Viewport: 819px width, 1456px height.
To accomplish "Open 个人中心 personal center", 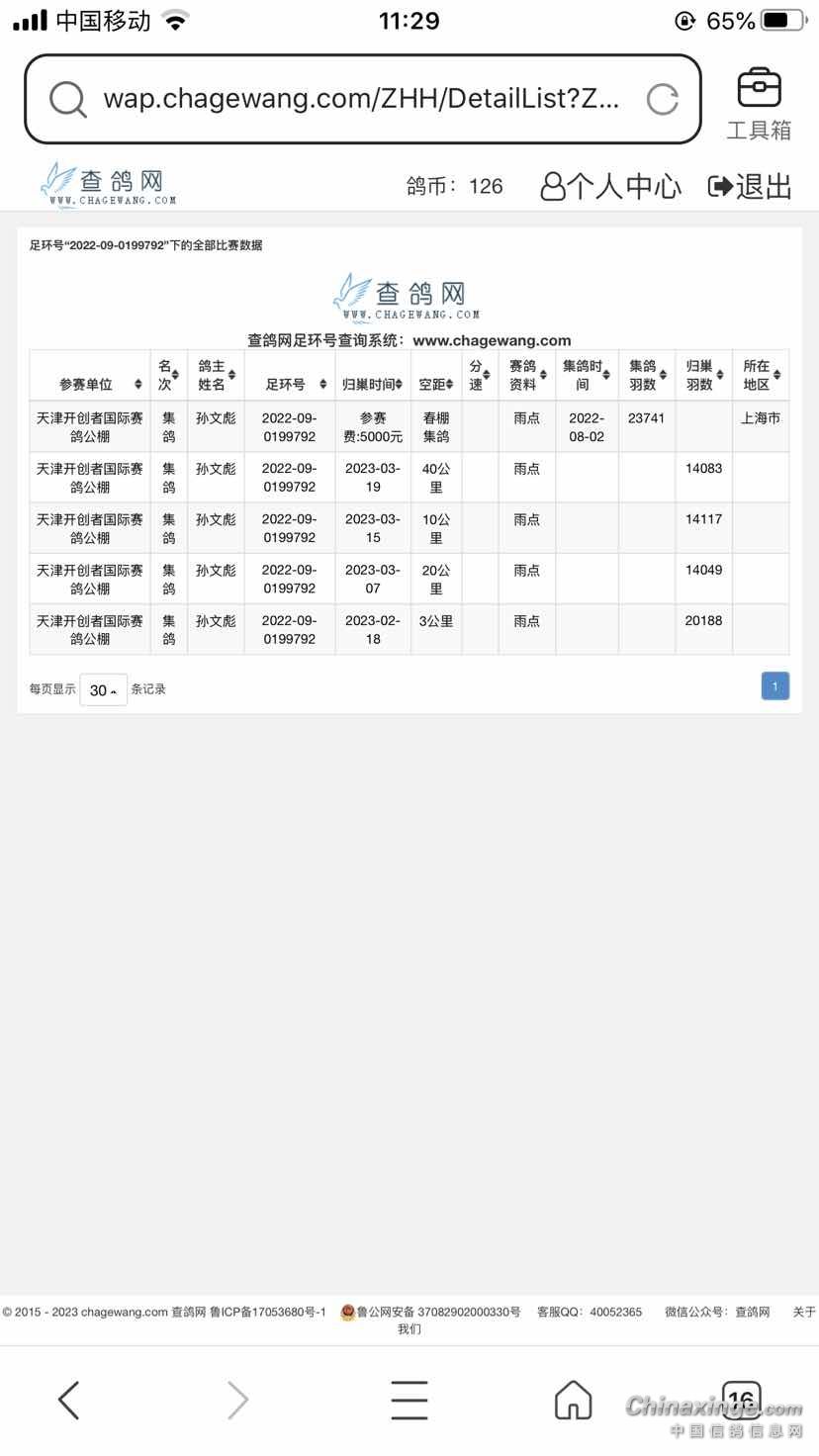I will [611, 186].
